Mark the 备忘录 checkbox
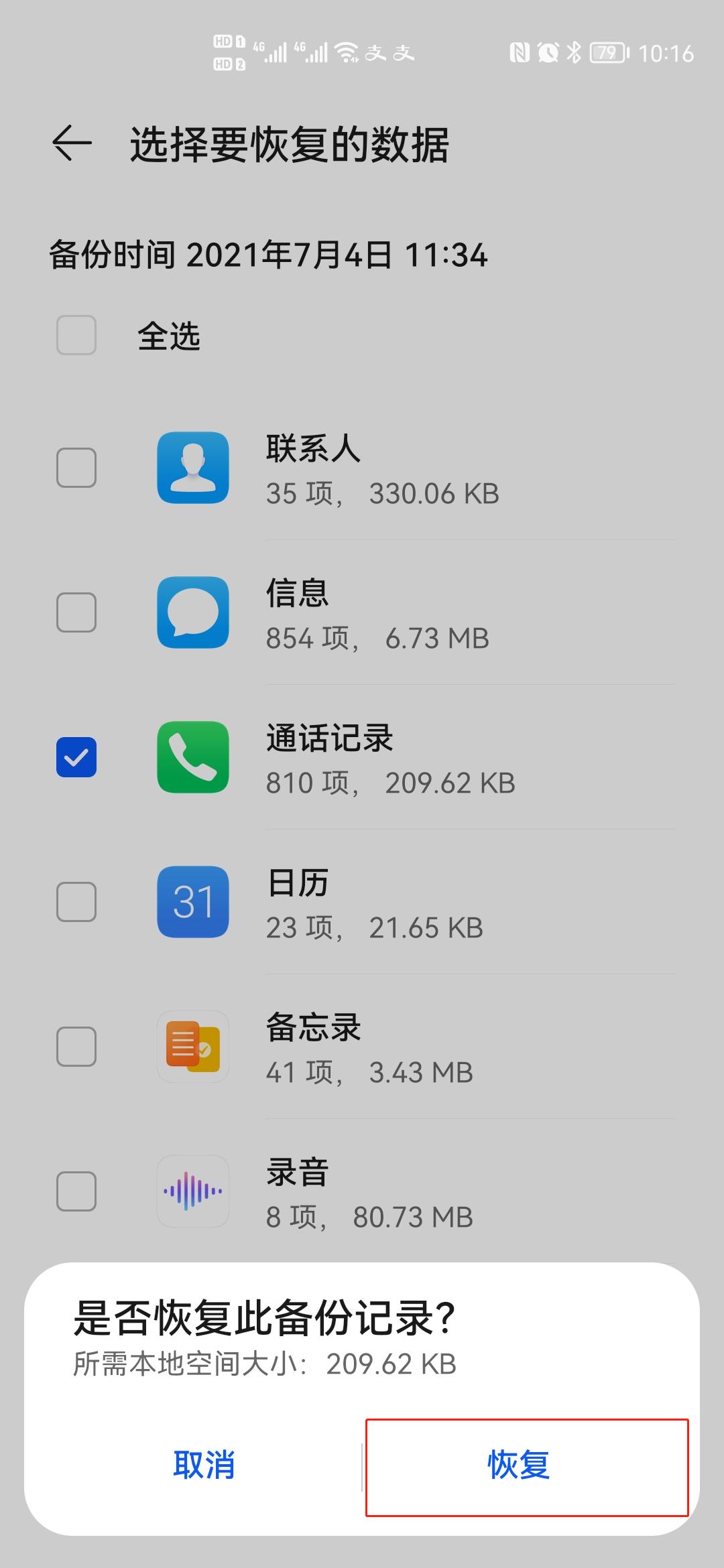The height and width of the screenshot is (1568, 724). coord(76,1047)
